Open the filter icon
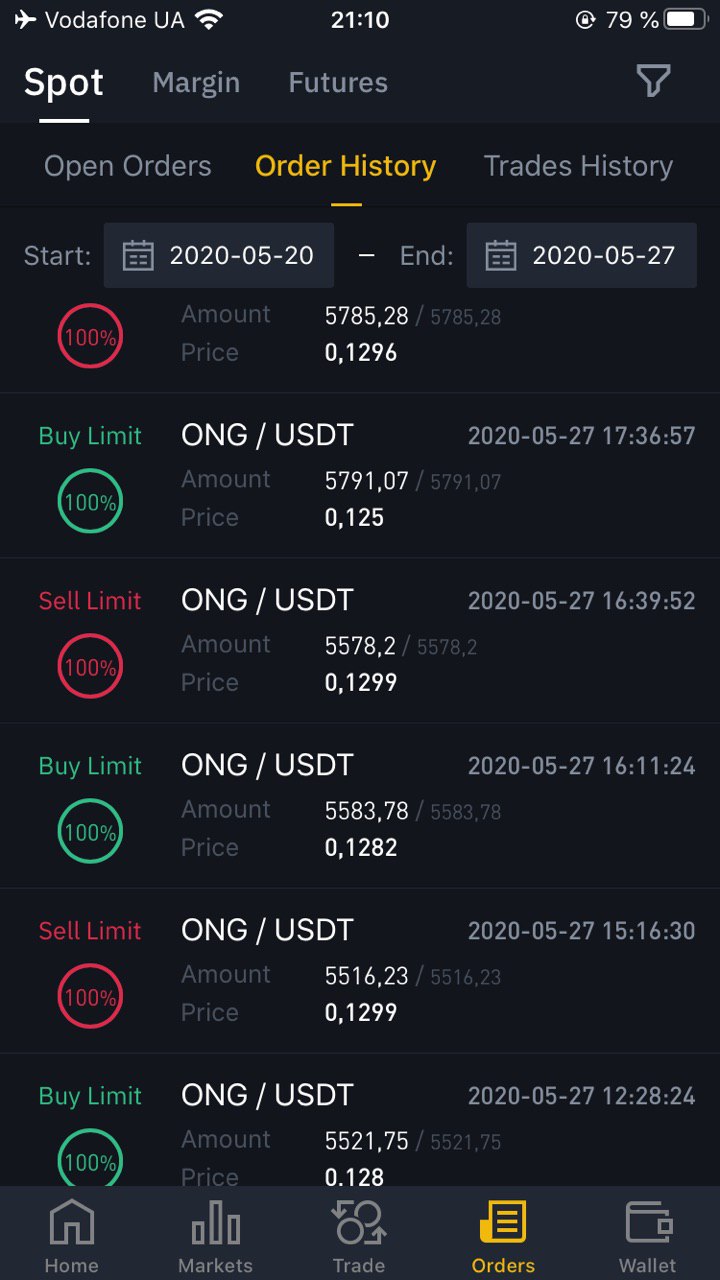720x1280 pixels. [x=653, y=81]
